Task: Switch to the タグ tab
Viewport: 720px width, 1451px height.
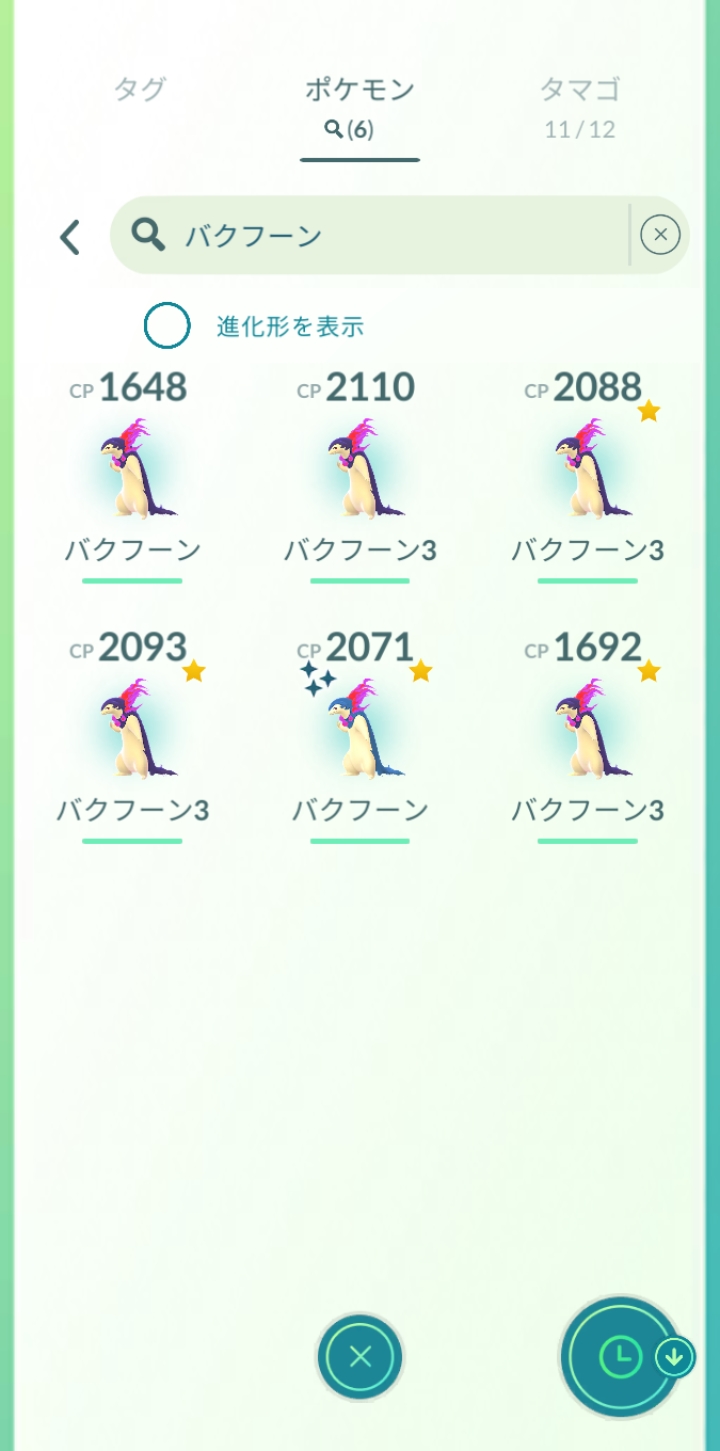Action: [x=139, y=90]
